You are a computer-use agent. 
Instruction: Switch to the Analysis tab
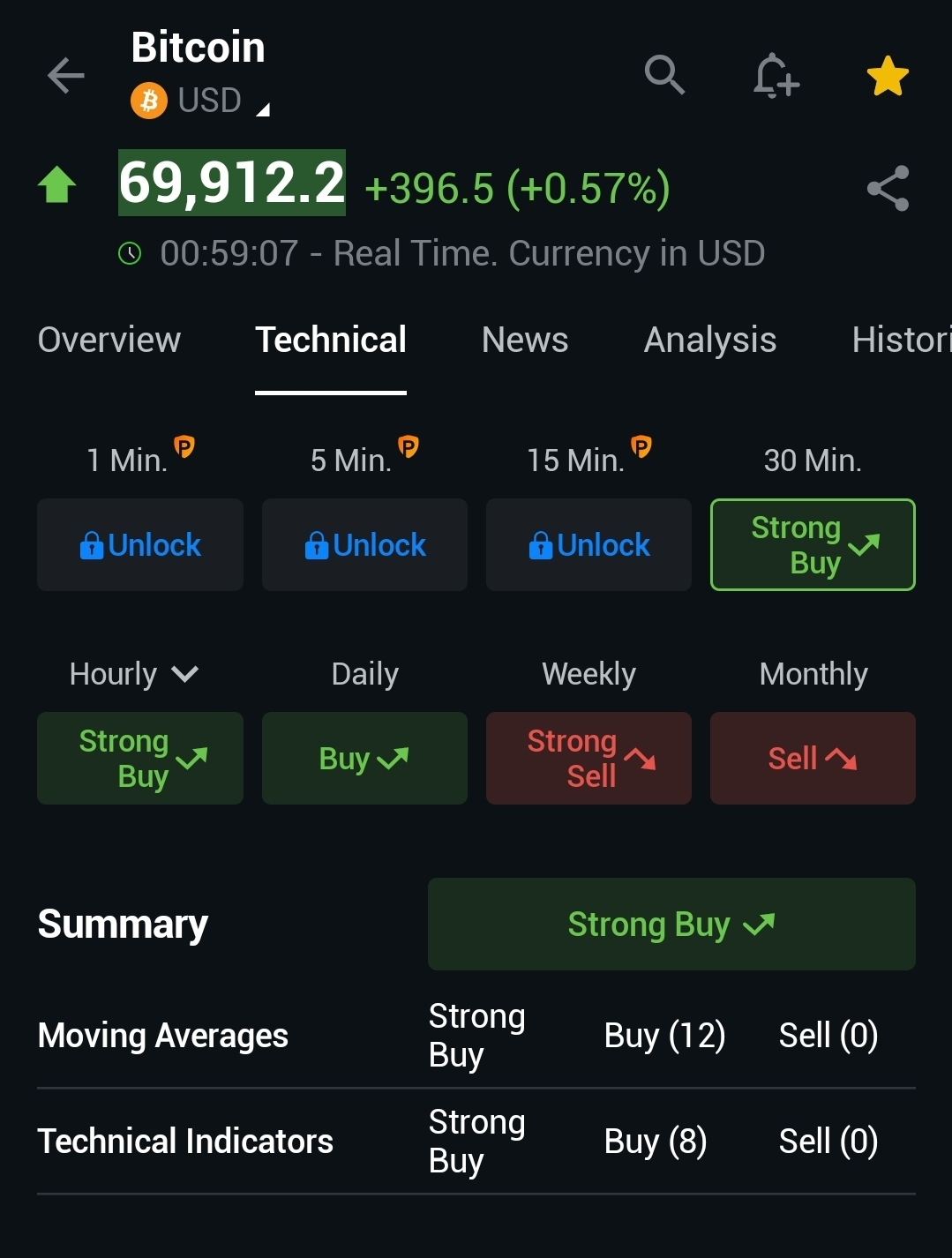[x=710, y=341]
